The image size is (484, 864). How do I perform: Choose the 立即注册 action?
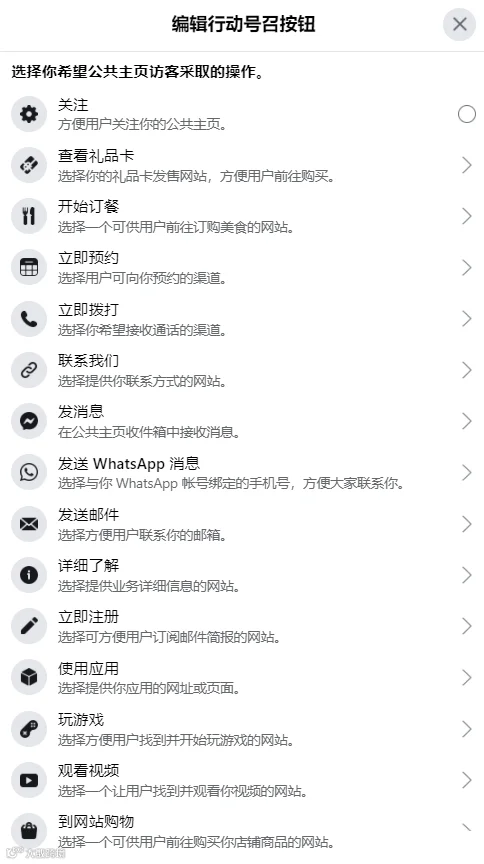pyautogui.click(x=242, y=626)
